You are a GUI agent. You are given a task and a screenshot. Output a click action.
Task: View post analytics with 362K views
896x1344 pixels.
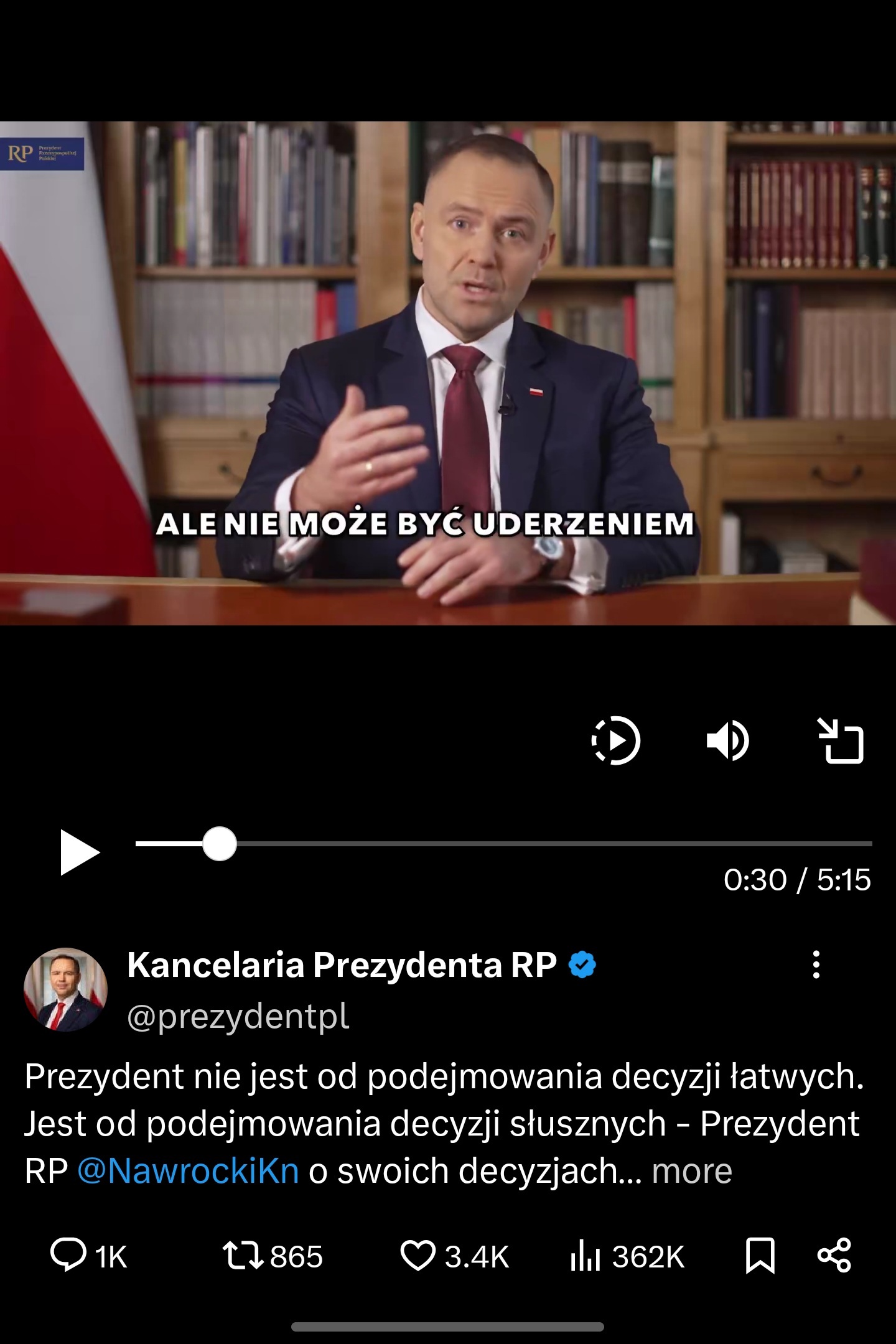tap(627, 1256)
